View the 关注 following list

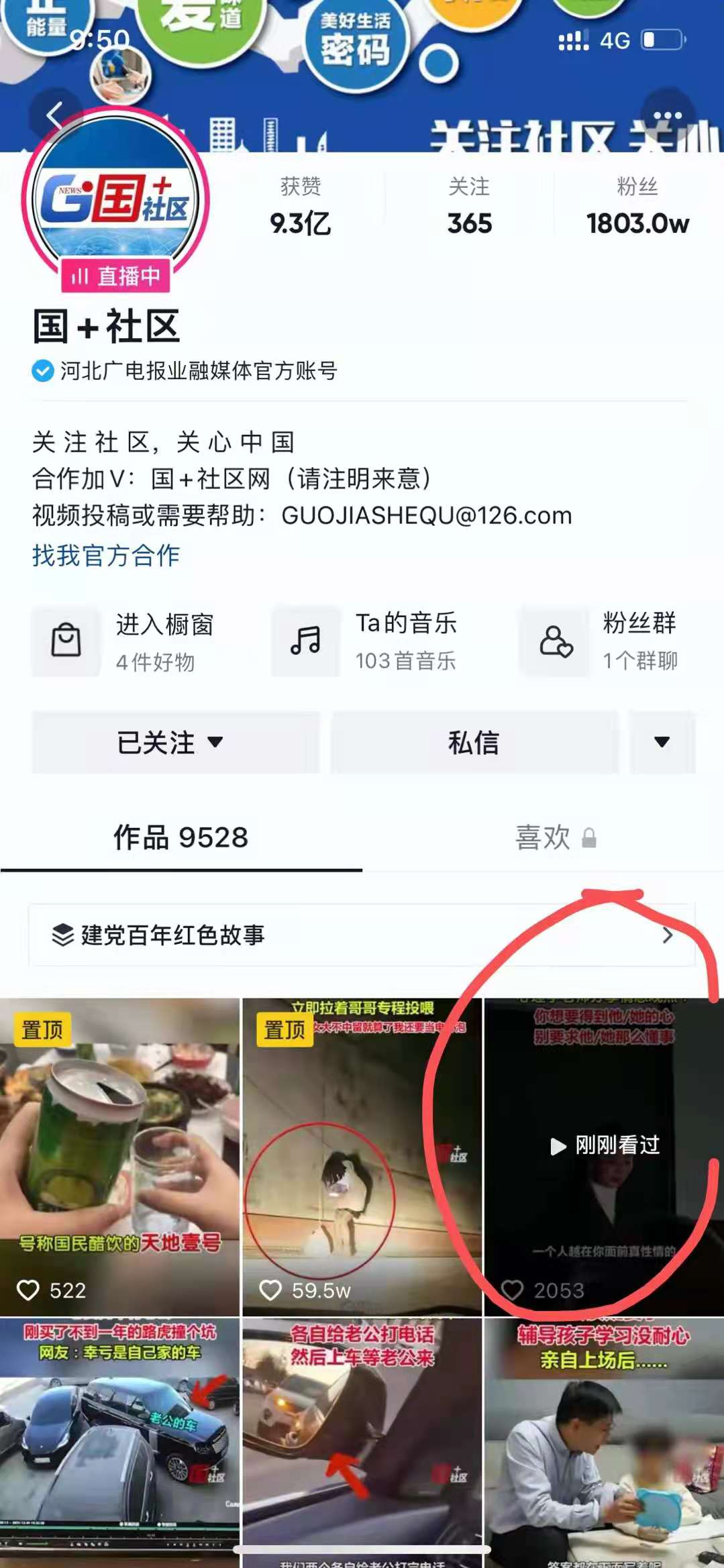pyautogui.click(x=469, y=206)
